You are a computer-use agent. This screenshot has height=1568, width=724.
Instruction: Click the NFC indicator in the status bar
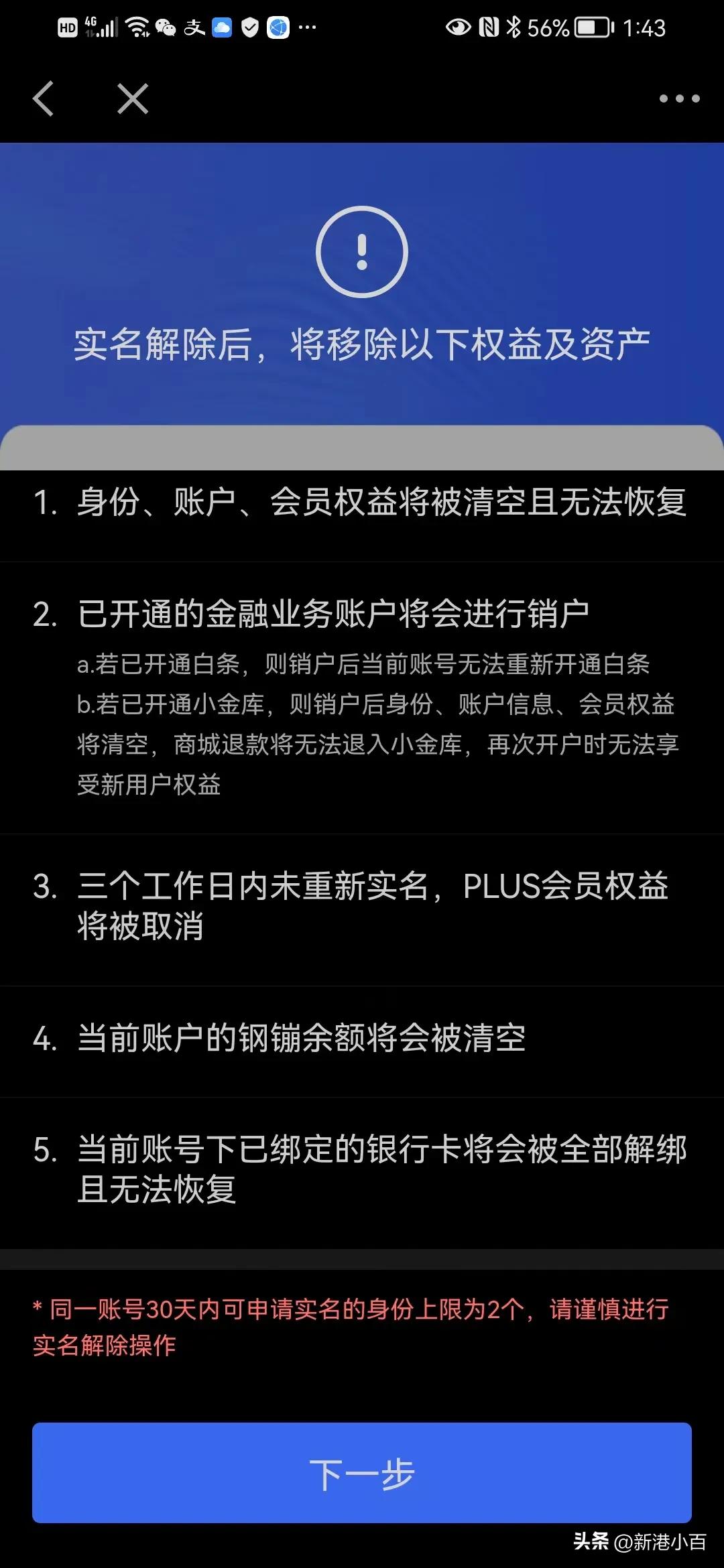point(489,27)
